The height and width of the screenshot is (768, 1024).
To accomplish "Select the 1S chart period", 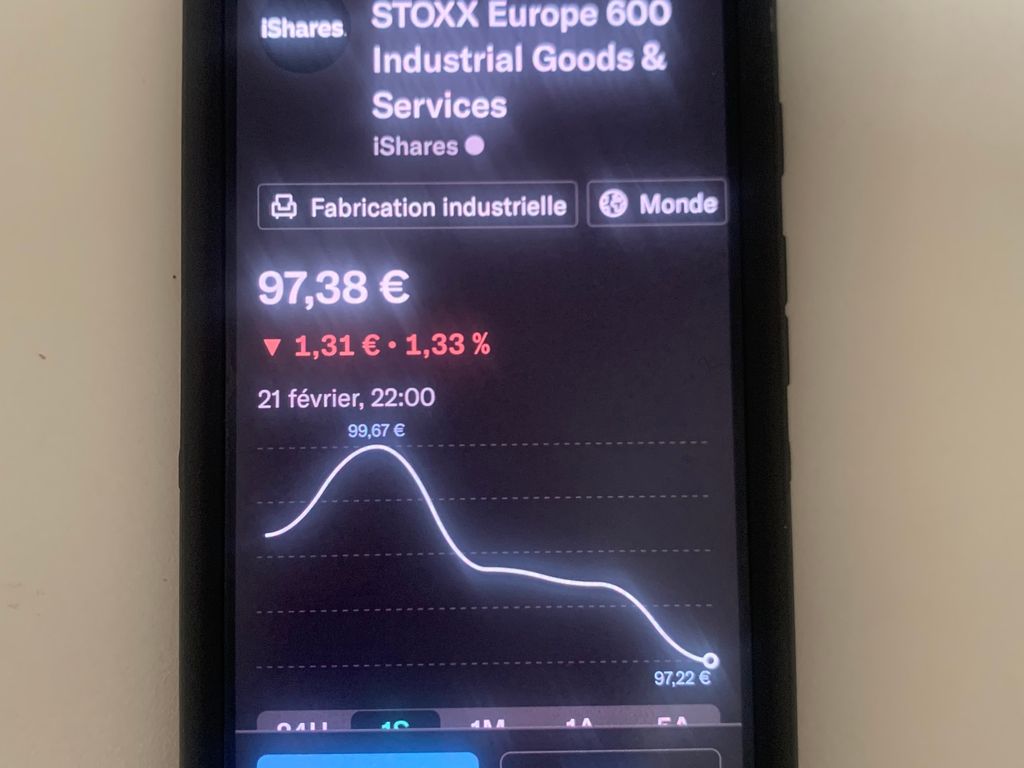I will pos(395,723).
